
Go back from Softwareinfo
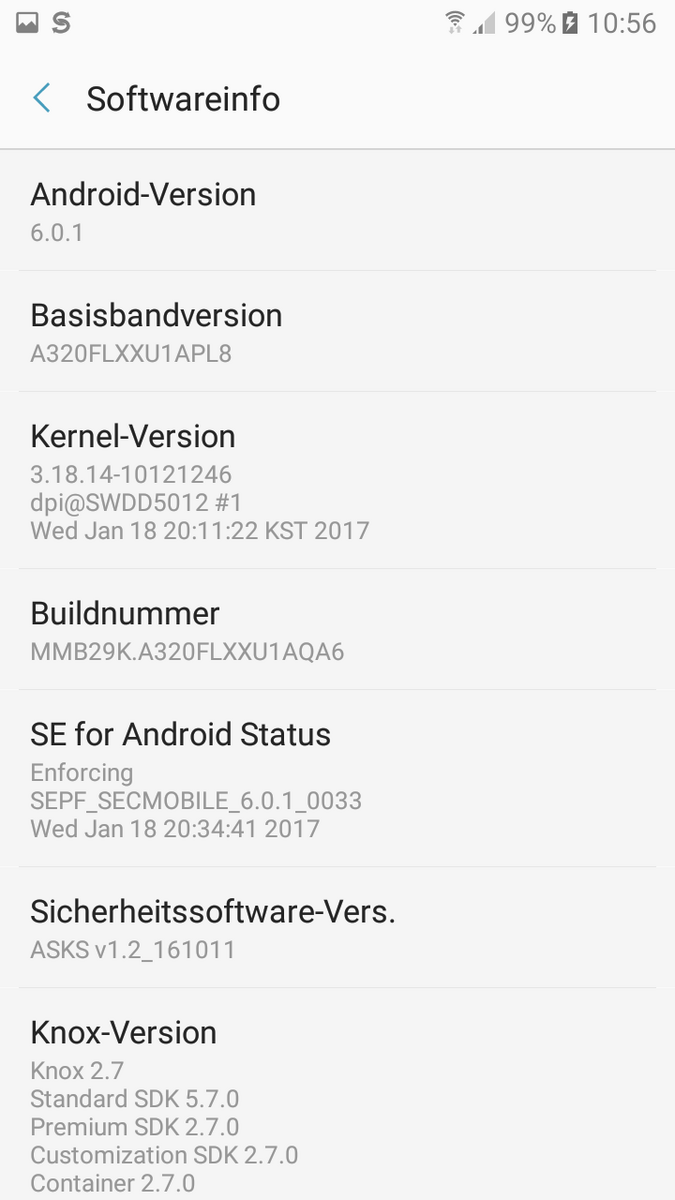42,99
